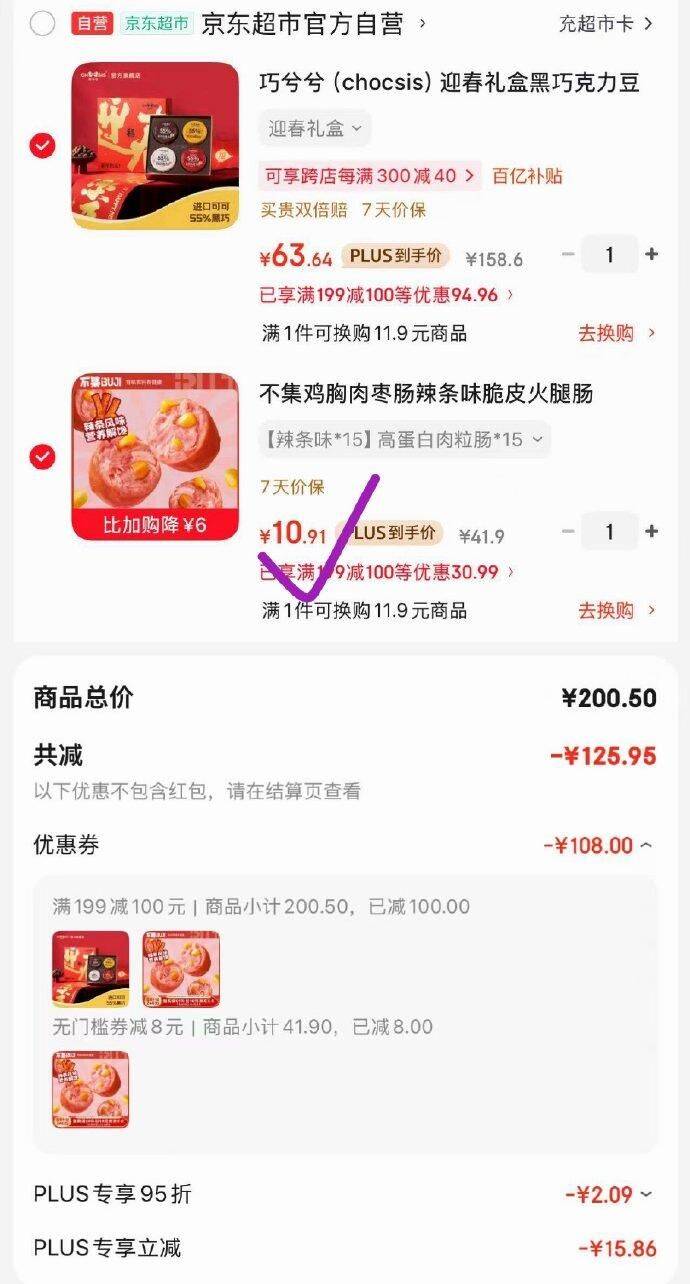Expand 优惠94.96 details for the chocolate box
The height and width of the screenshot is (1284, 690).
coord(386,295)
